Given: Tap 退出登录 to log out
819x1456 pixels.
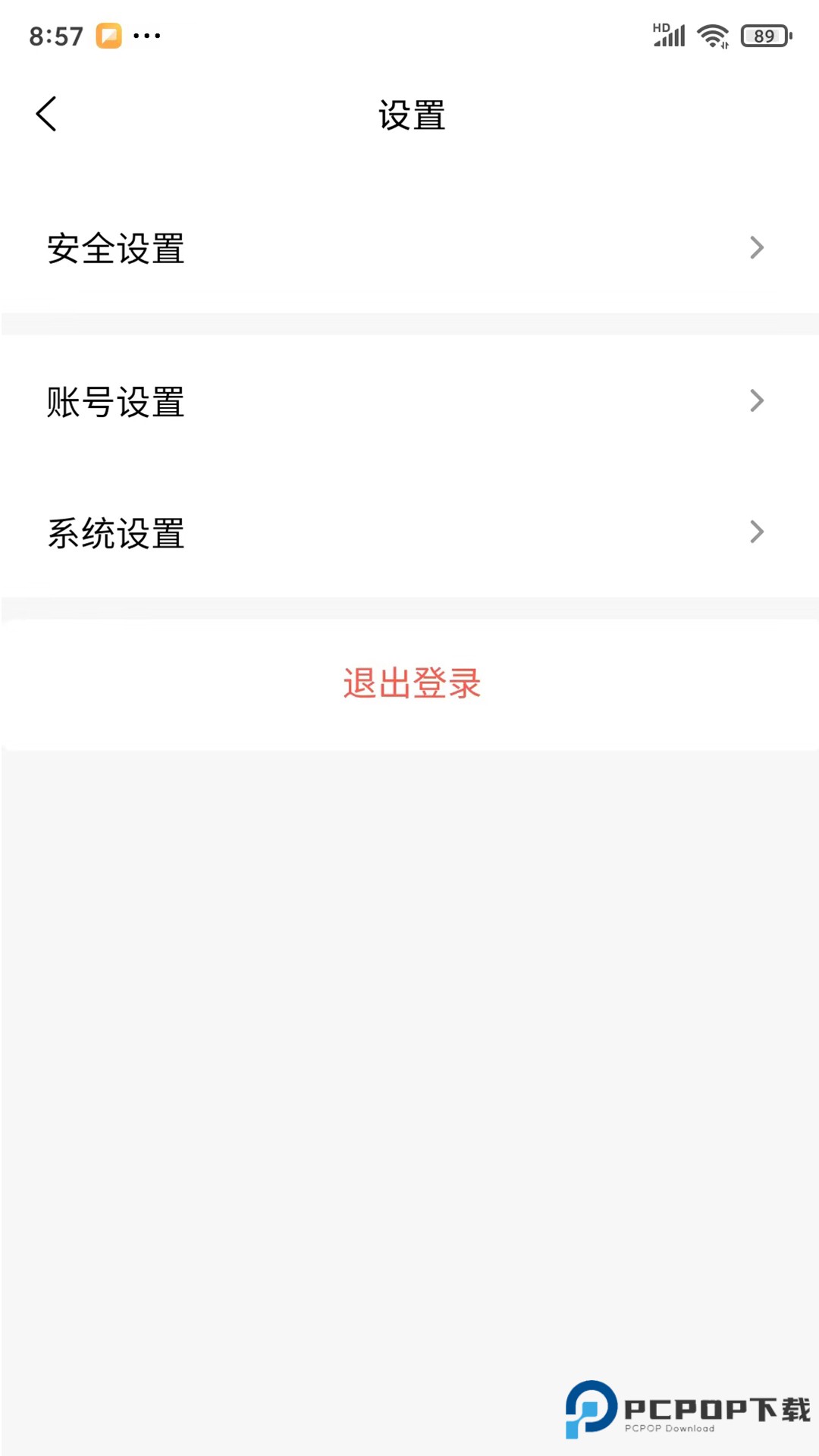Looking at the screenshot, I should click(410, 683).
